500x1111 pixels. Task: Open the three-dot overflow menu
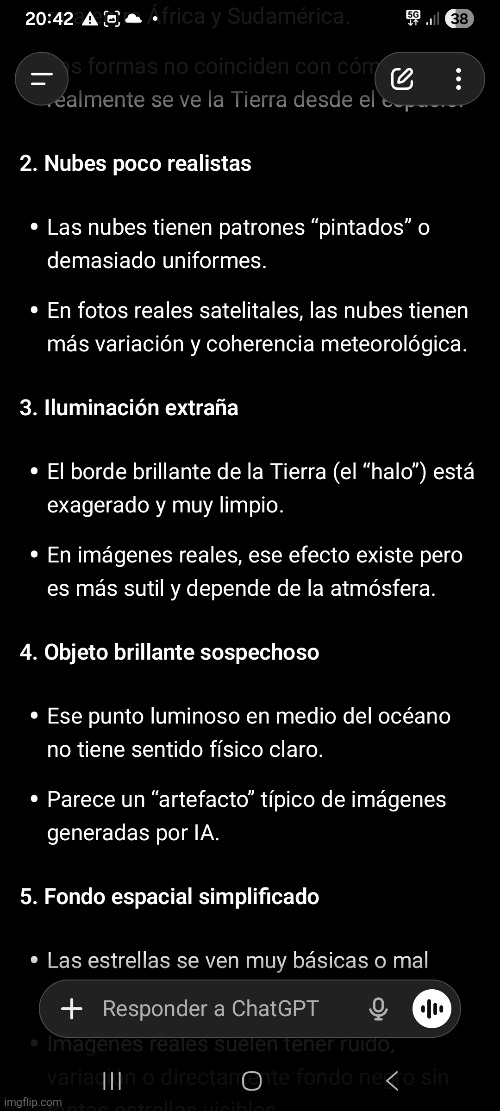click(458, 79)
